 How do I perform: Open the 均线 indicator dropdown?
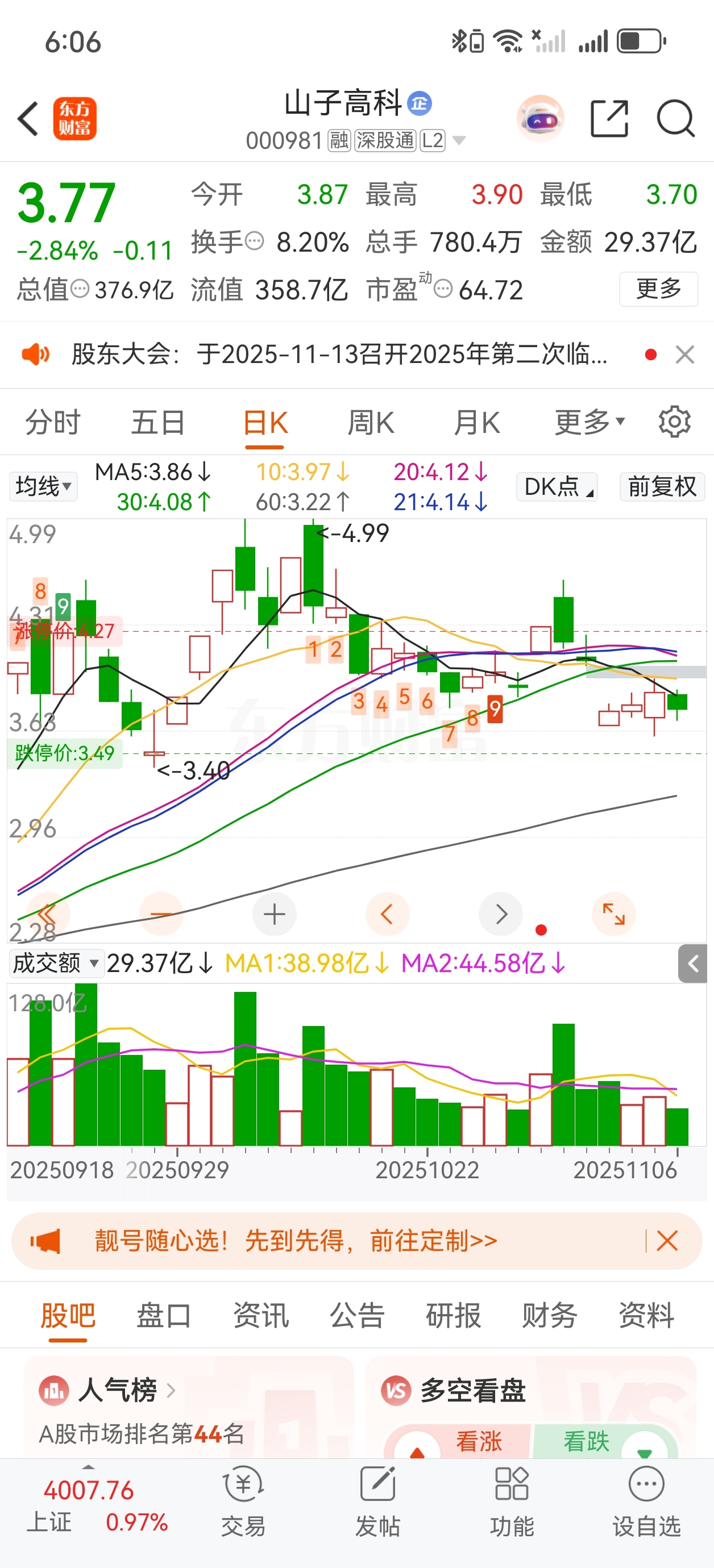tap(43, 486)
